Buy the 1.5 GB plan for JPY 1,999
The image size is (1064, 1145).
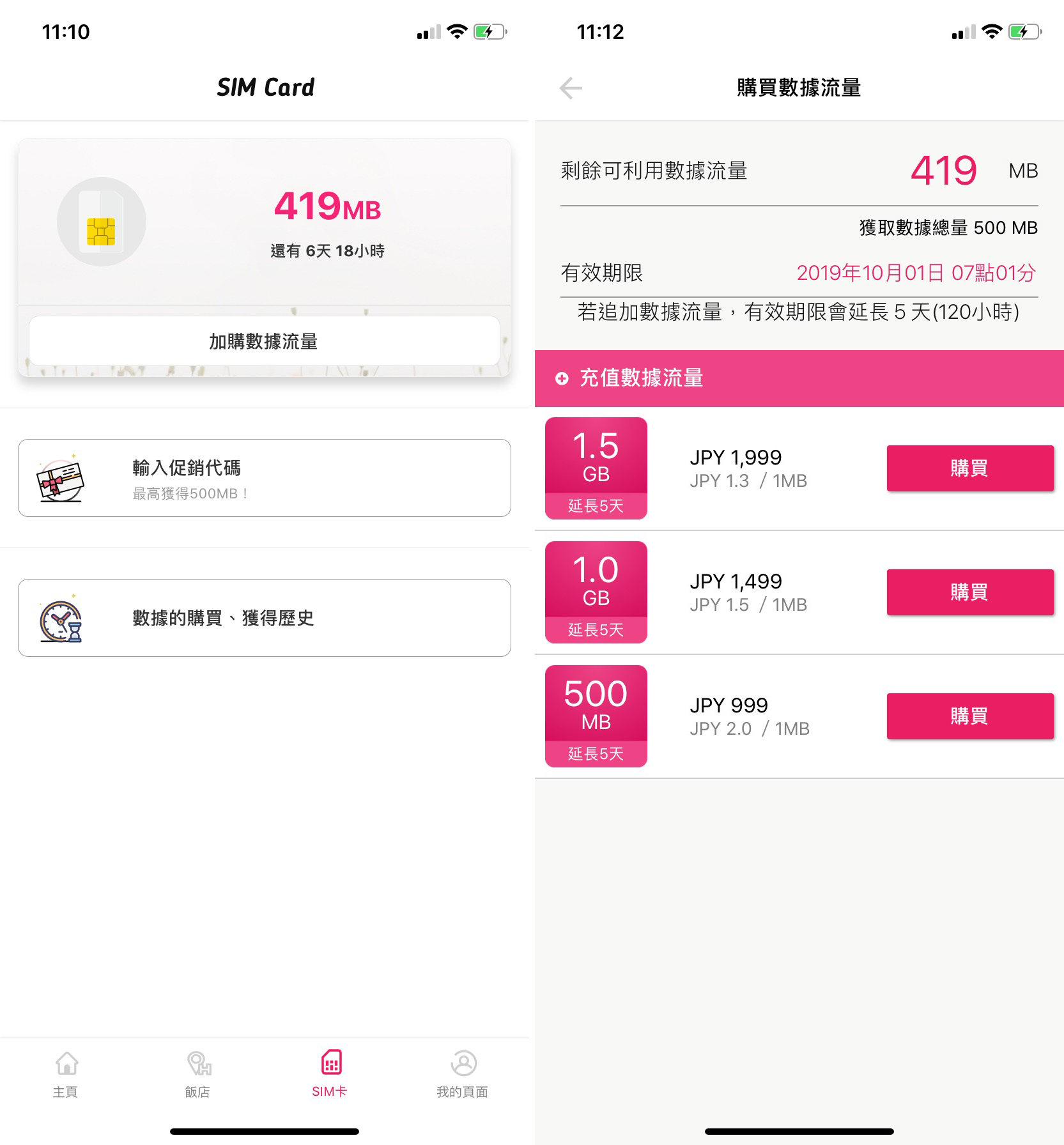[969, 468]
